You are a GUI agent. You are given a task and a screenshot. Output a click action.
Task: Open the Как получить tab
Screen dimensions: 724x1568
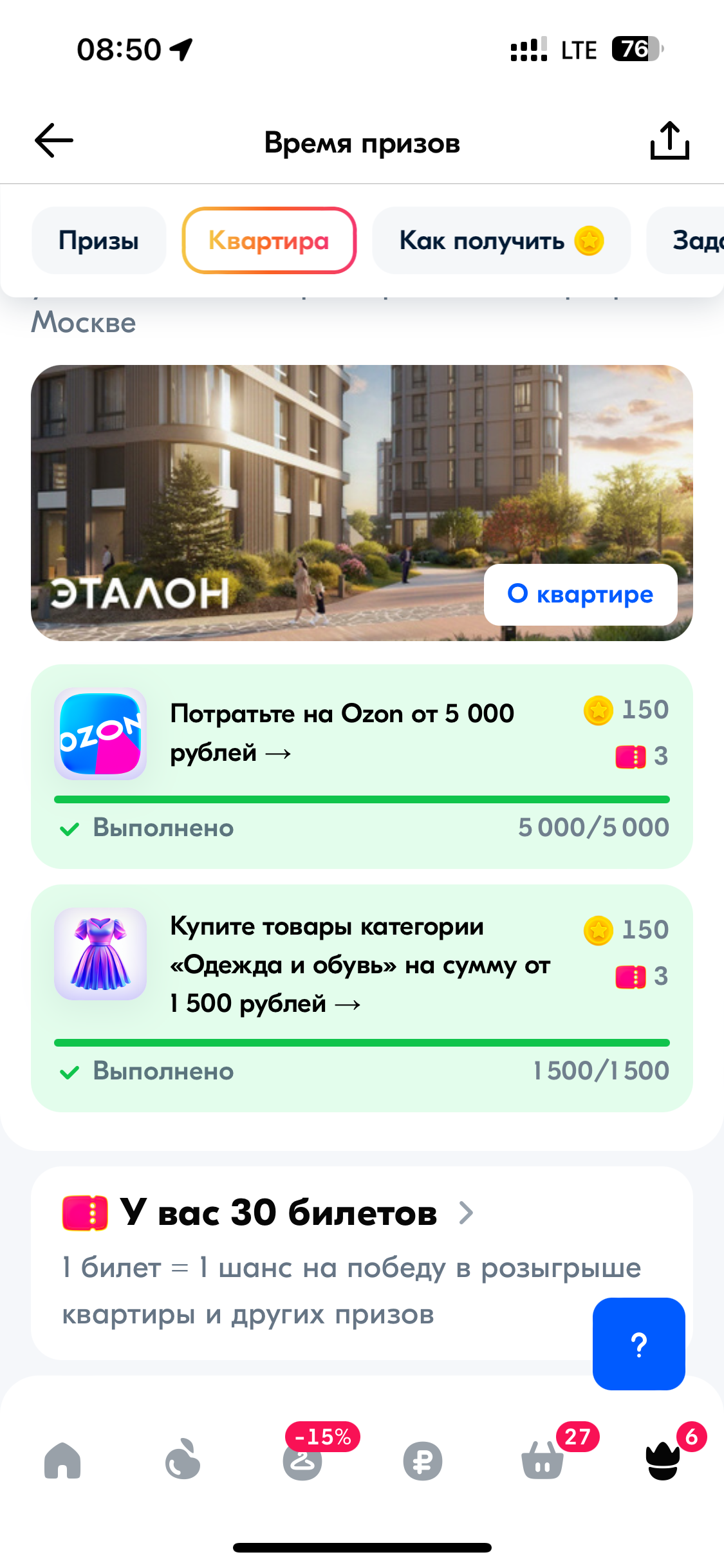coord(501,241)
